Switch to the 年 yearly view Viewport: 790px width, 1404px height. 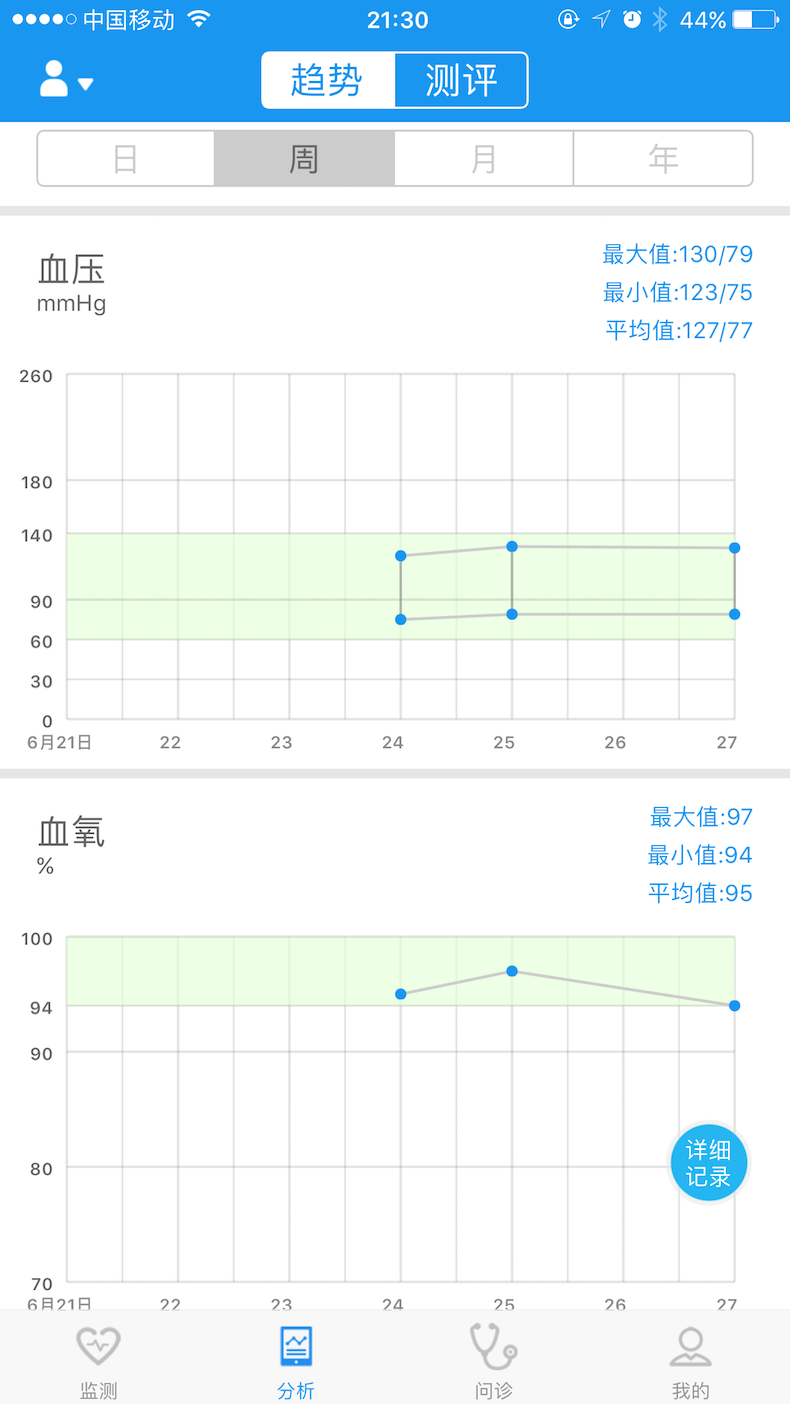pyautogui.click(x=663, y=158)
